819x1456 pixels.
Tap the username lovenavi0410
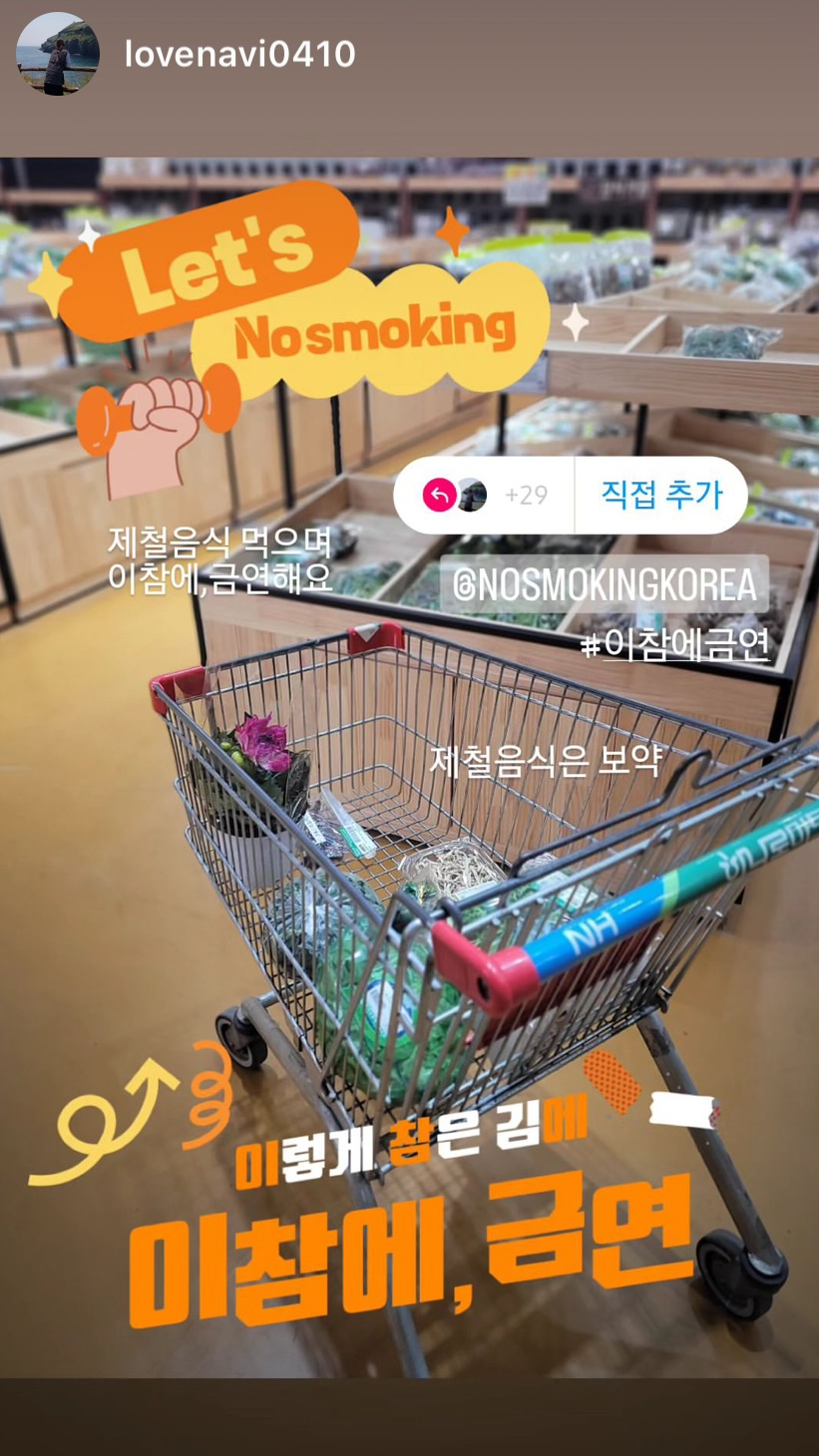pyautogui.click(x=239, y=54)
